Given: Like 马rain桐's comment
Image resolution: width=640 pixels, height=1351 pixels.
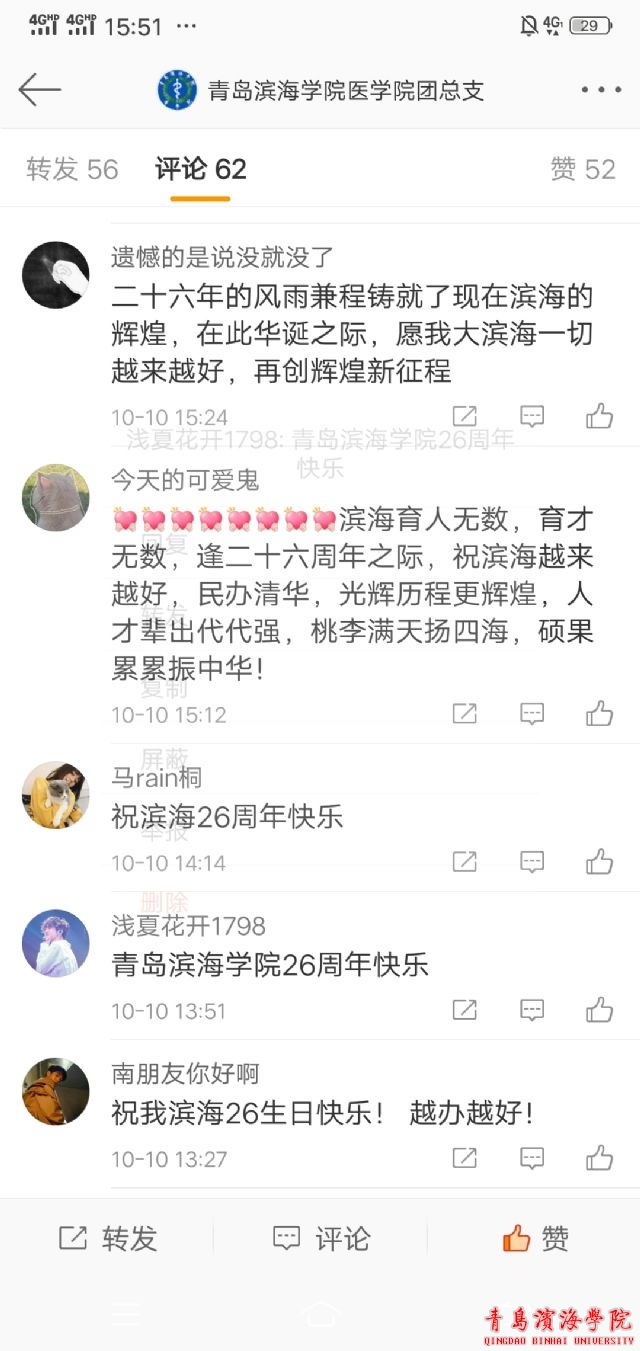Looking at the screenshot, I should click(599, 862).
